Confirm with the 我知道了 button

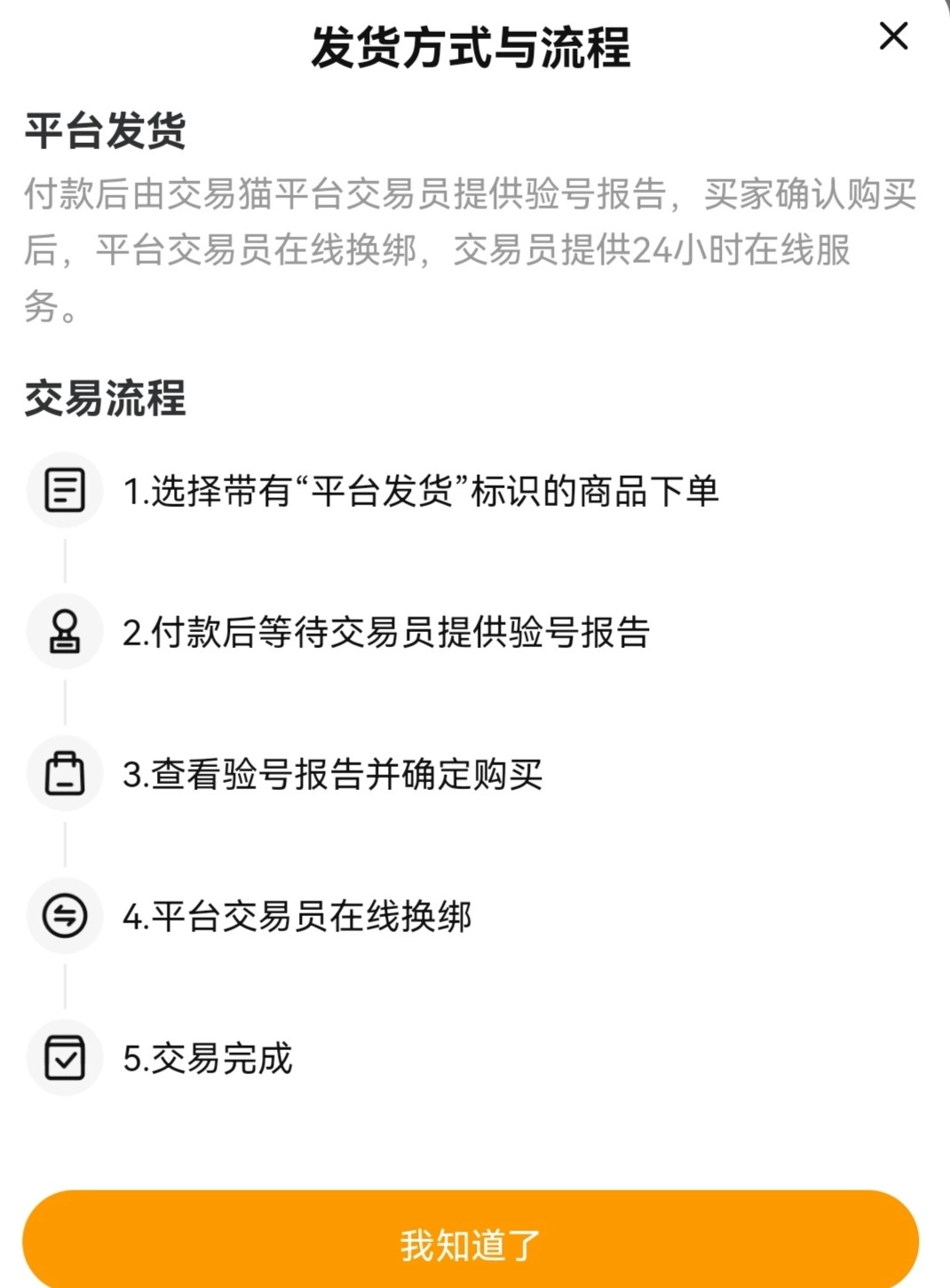471,1243
